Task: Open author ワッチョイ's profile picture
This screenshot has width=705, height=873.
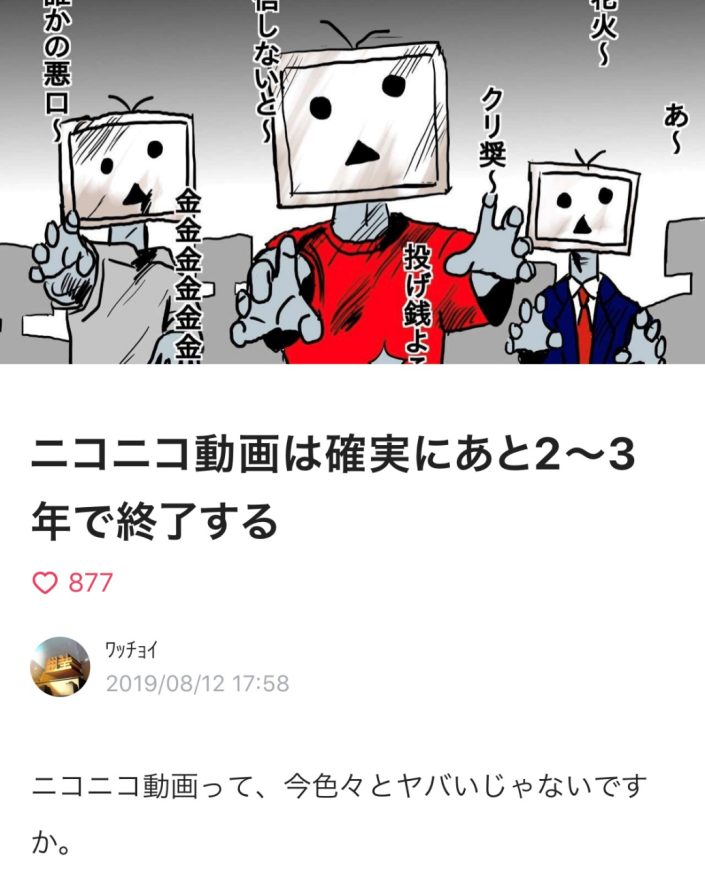Action: [x=60, y=666]
